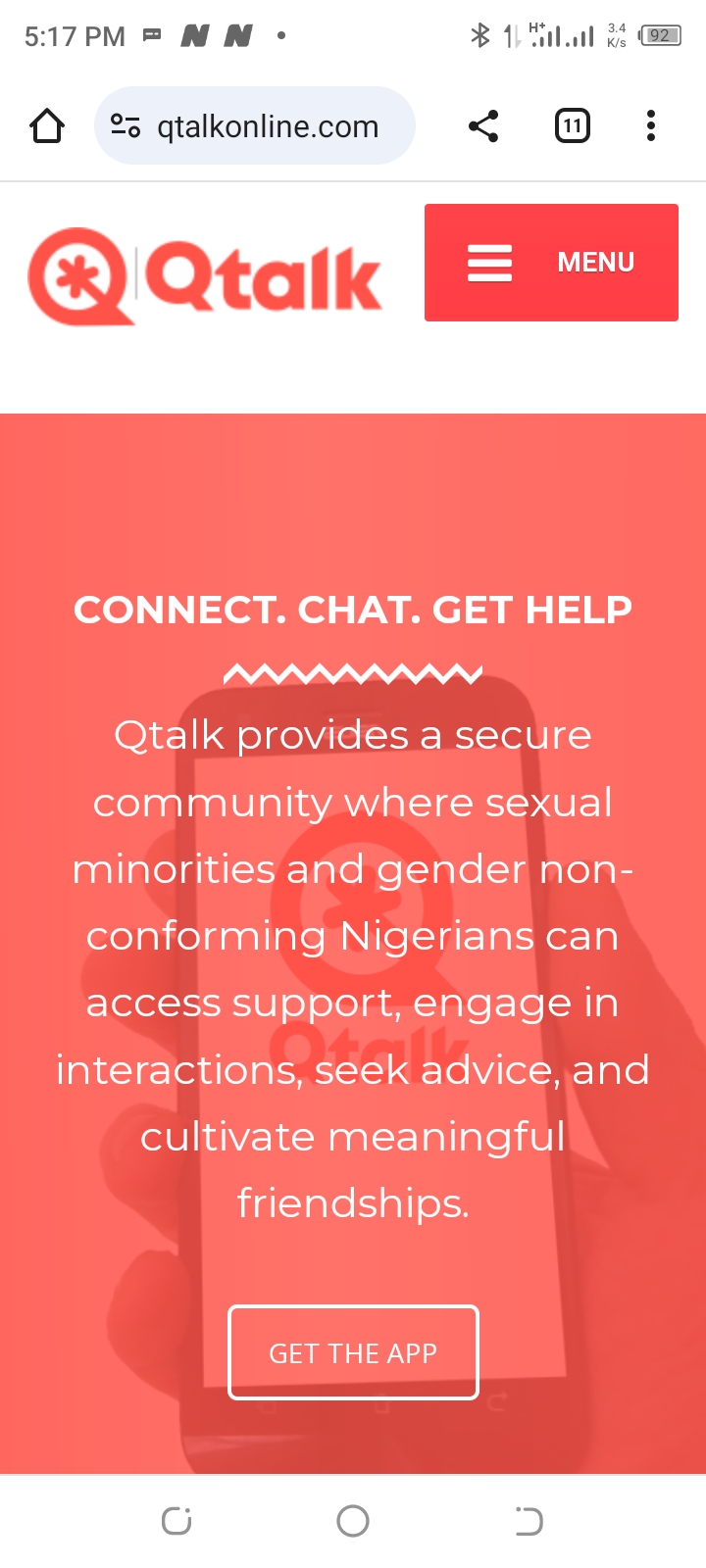This screenshot has width=706, height=1568.
Task: Tap GET THE APP button
Action: tap(353, 1352)
